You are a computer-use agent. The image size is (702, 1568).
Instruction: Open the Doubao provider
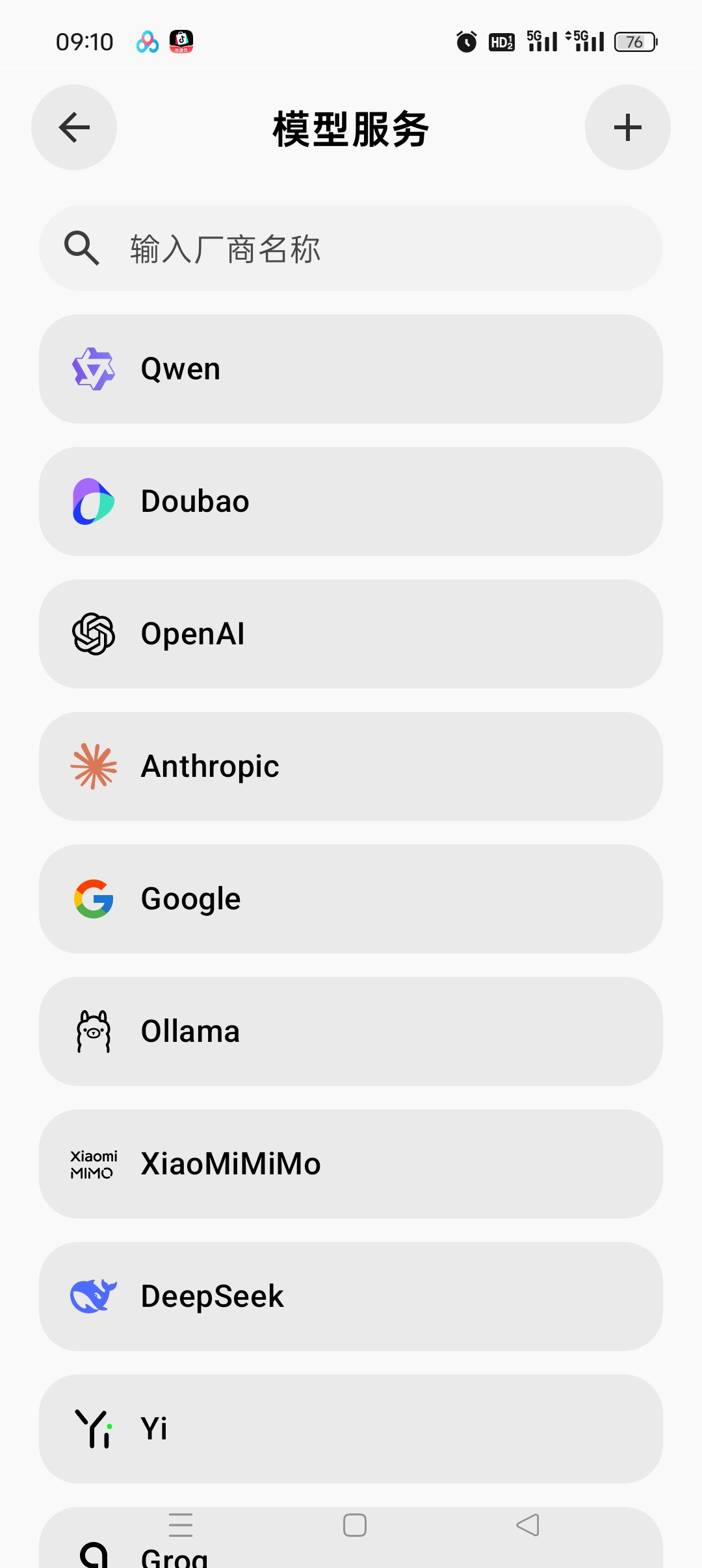point(351,501)
